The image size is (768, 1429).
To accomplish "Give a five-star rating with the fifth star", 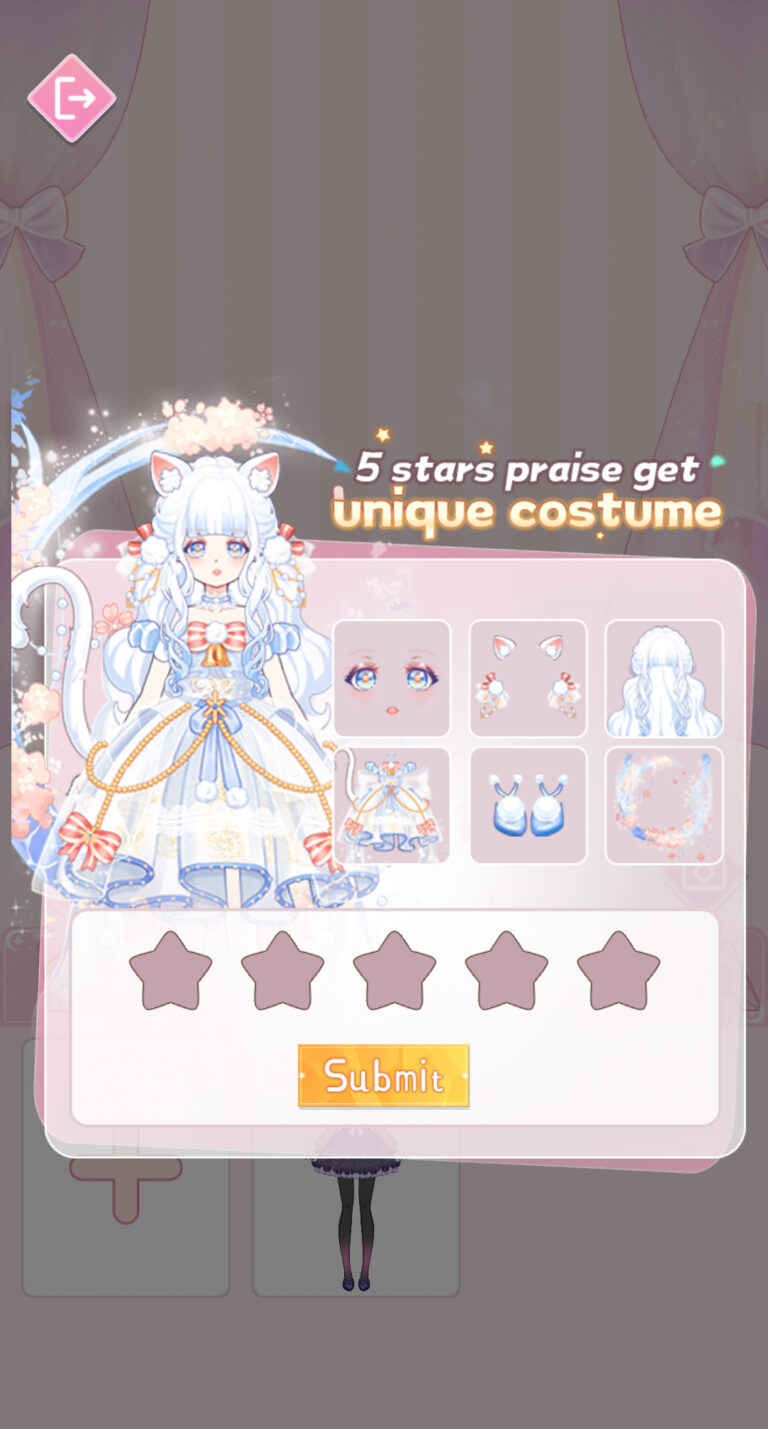I will [x=618, y=972].
